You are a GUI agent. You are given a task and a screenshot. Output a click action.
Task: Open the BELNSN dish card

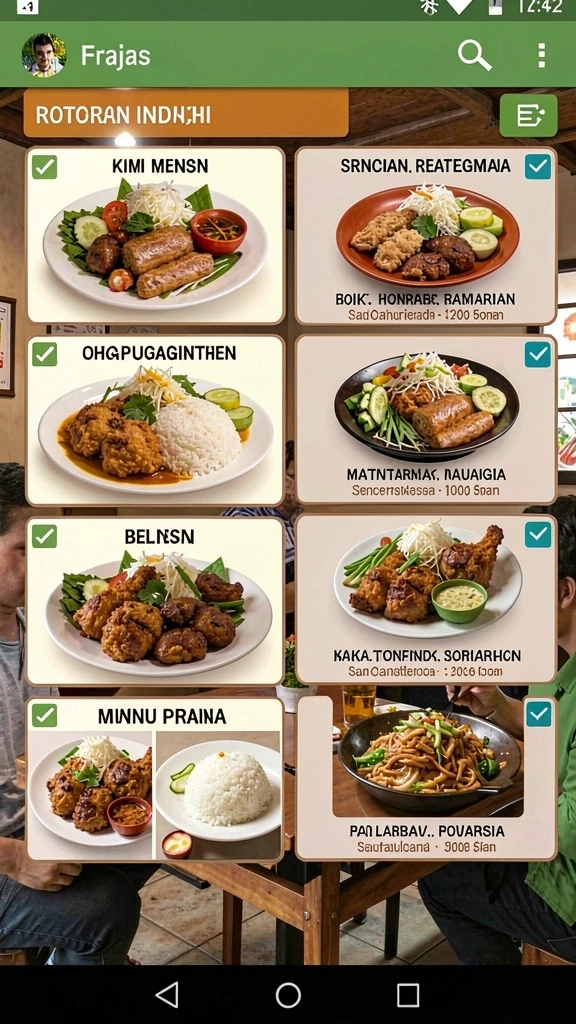[155, 601]
